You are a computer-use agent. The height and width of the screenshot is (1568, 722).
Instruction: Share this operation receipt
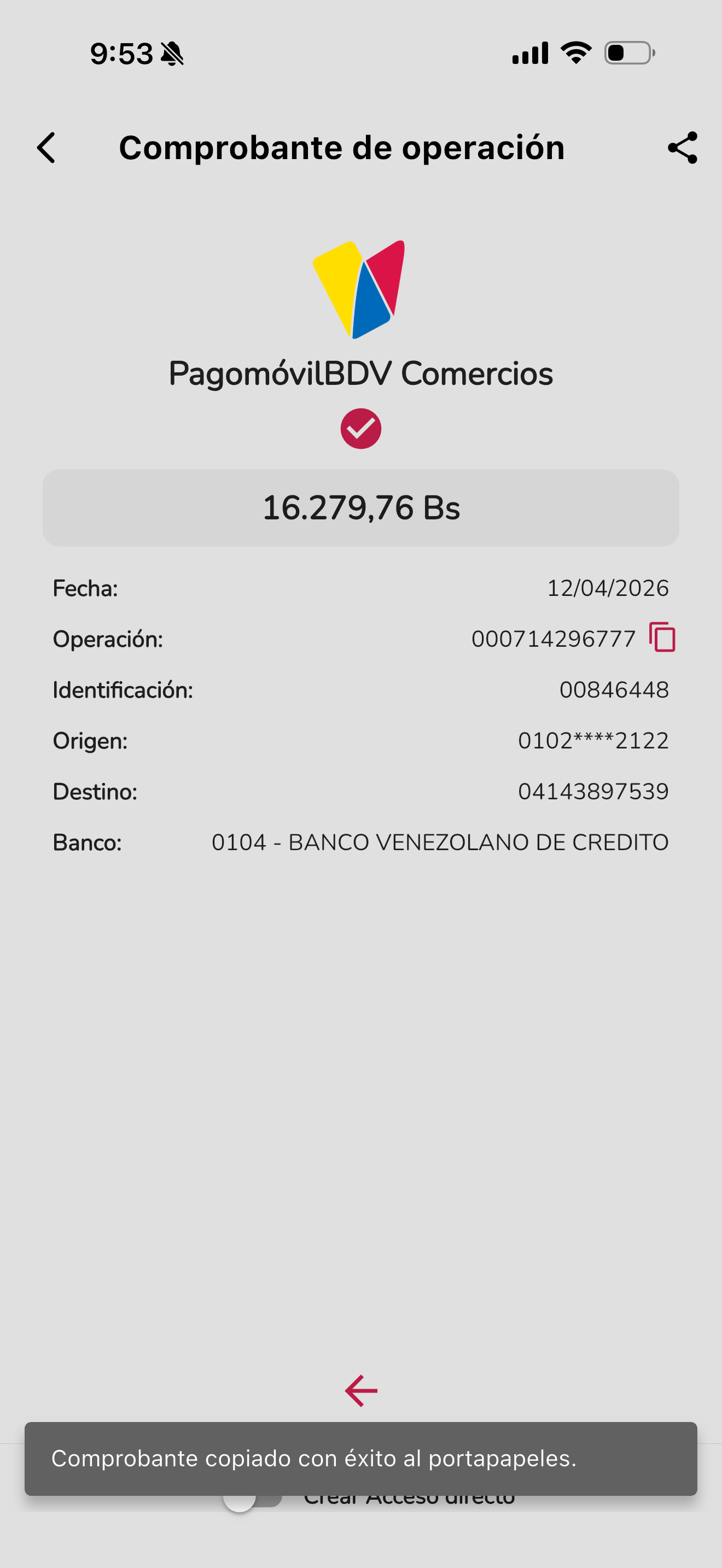click(x=683, y=148)
